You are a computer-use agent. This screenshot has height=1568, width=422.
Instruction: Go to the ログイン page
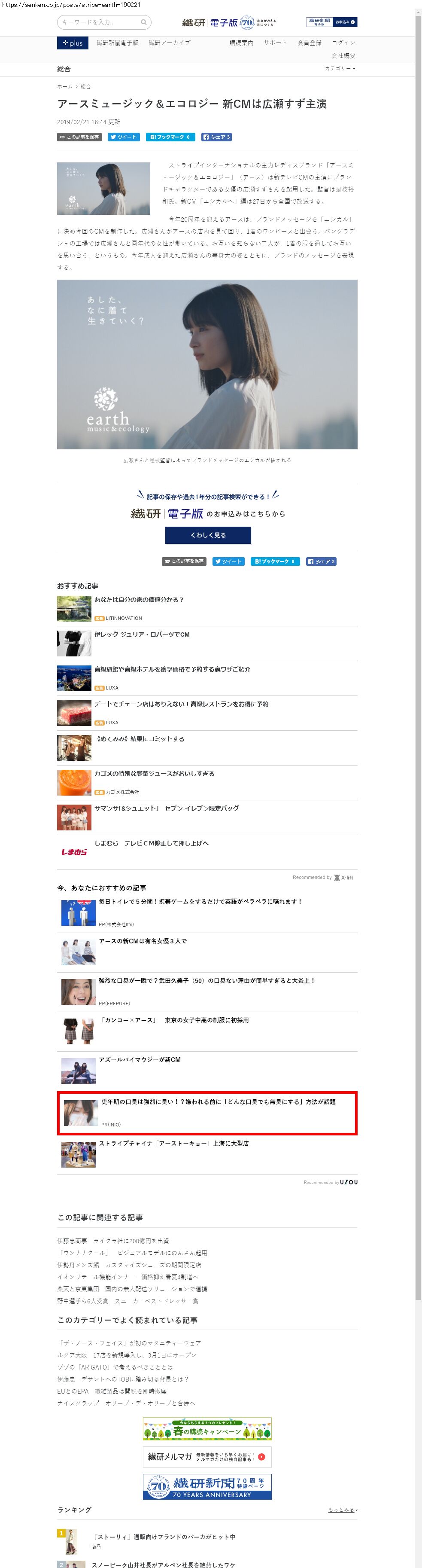tap(343, 43)
